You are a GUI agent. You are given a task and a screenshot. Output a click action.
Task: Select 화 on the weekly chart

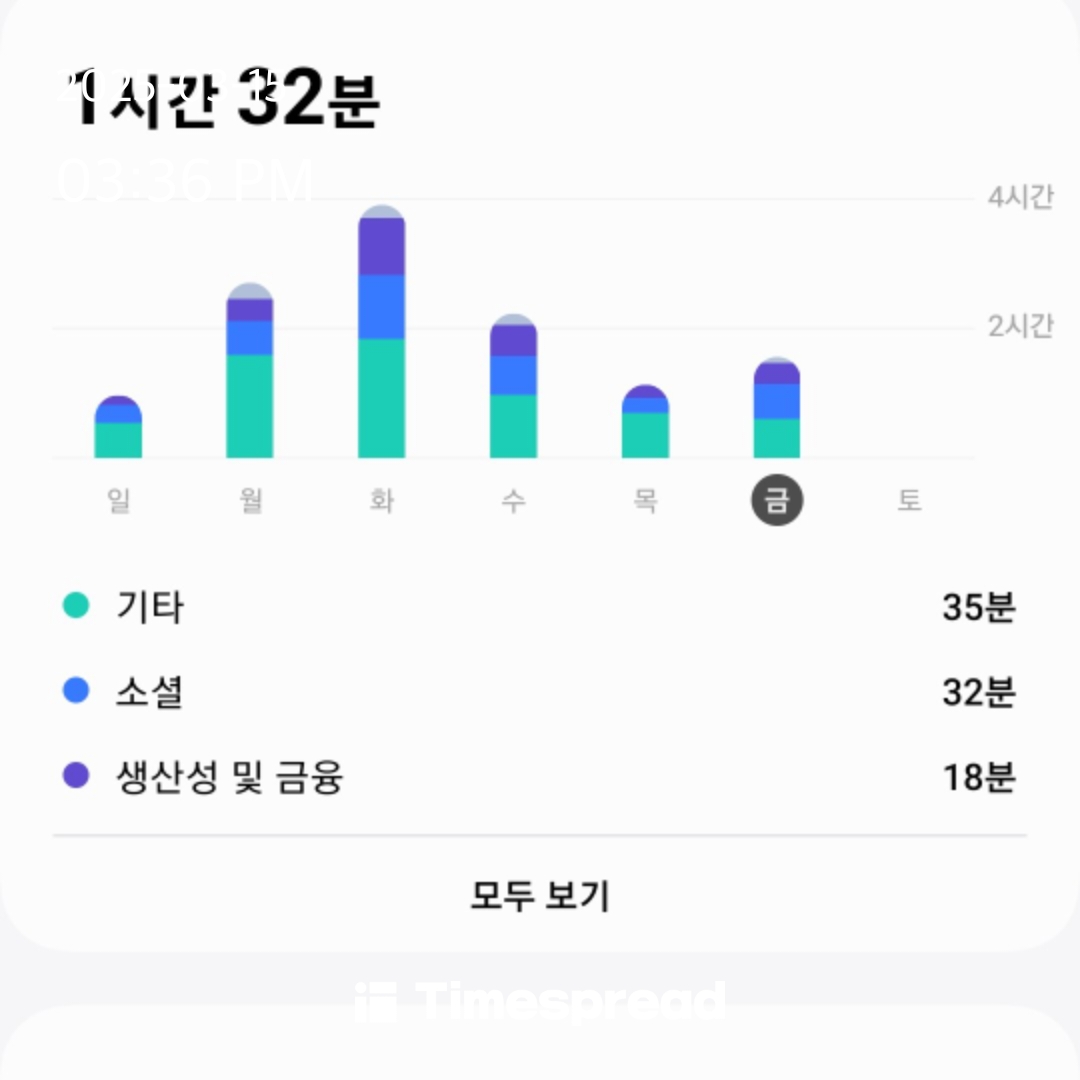[x=382, y=500]
